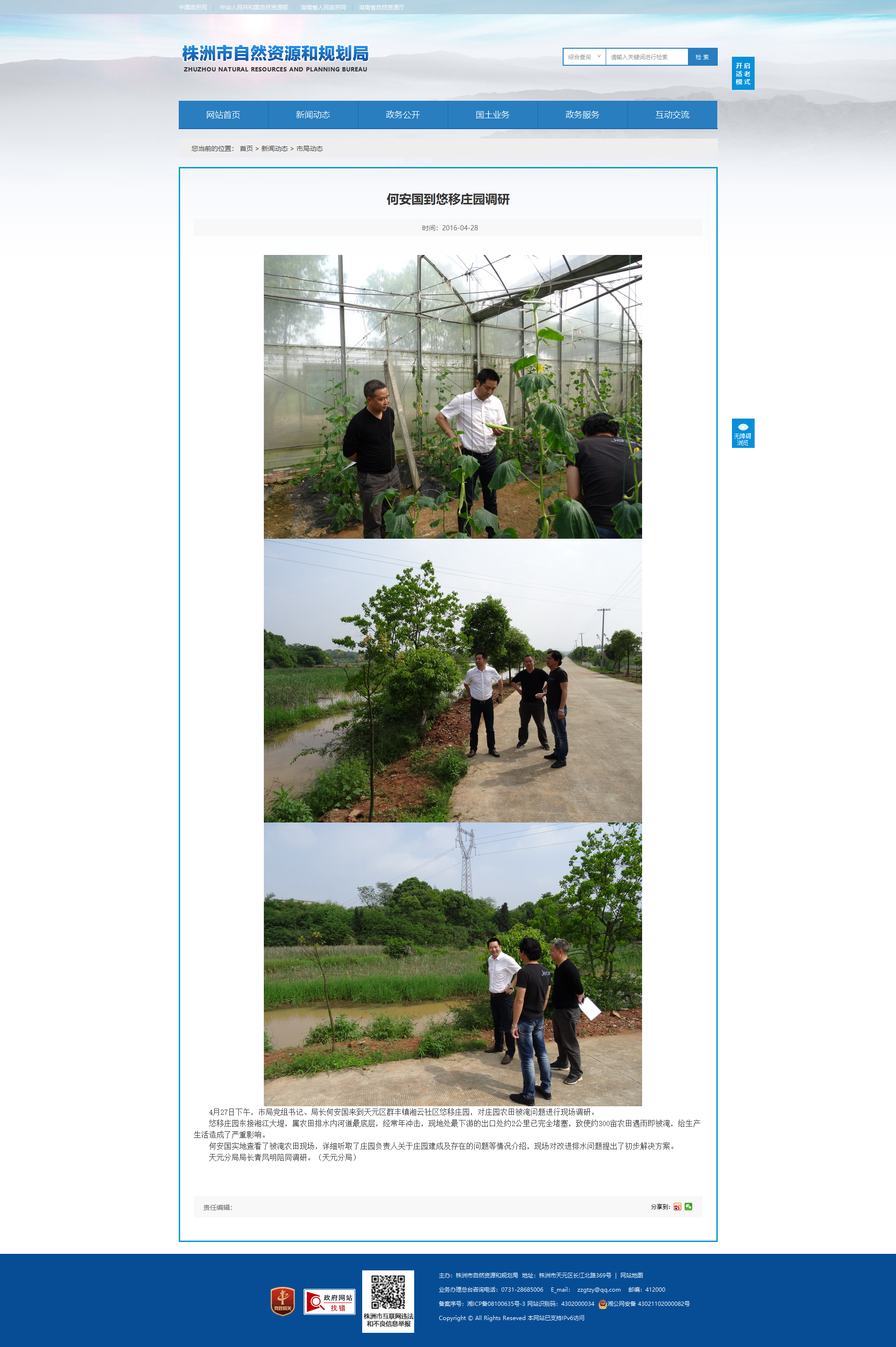
Task: Enable 开启适老模式 elder-friendly mode
Action: [x=743, y=73]
